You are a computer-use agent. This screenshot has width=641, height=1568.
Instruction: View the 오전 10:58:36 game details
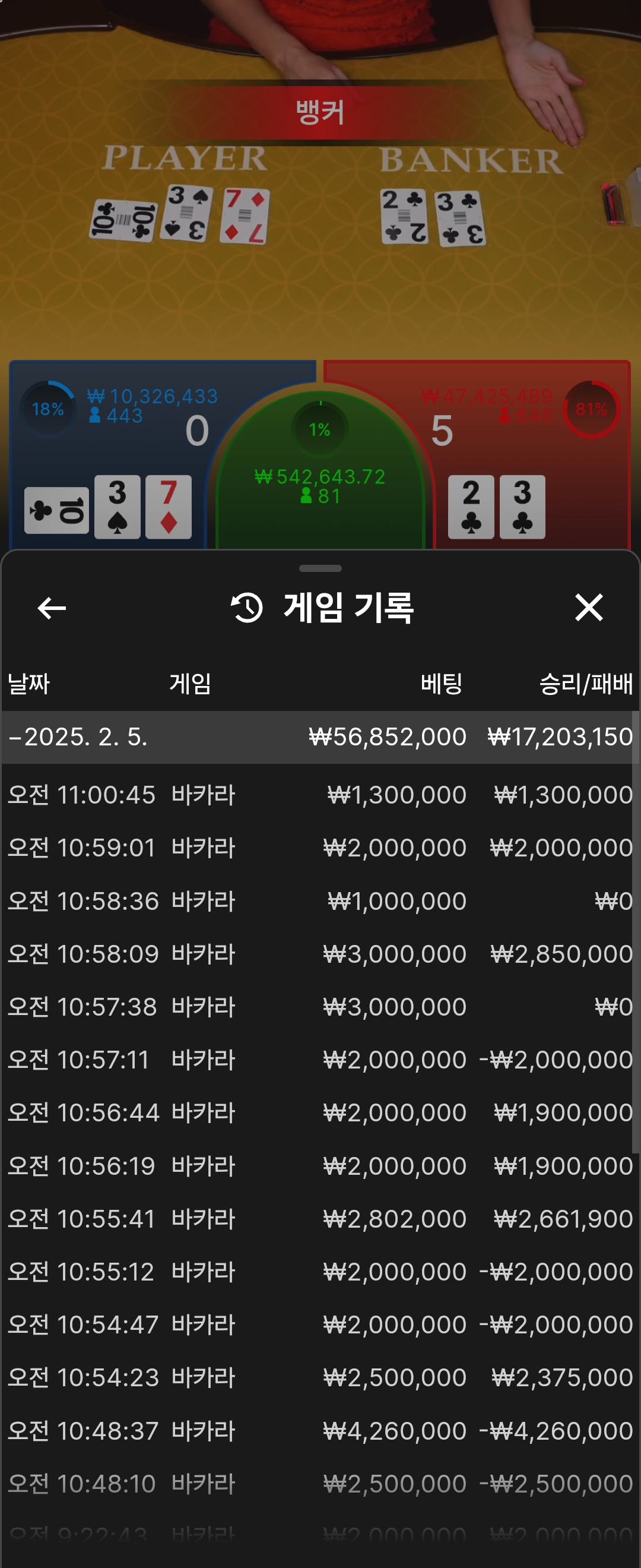(320, 901)
